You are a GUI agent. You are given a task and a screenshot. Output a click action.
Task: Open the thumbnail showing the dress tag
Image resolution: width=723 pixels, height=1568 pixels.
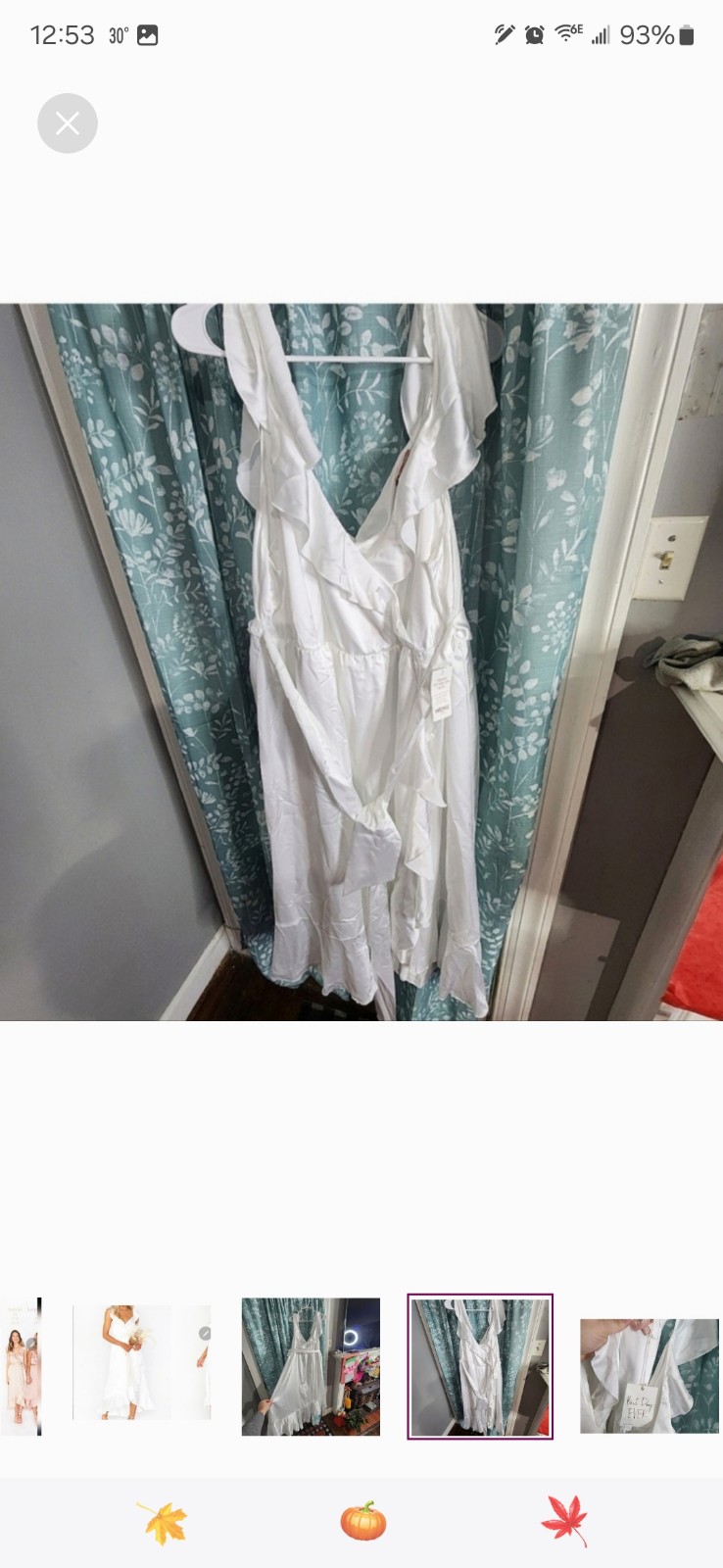(x=650, y=1376)
